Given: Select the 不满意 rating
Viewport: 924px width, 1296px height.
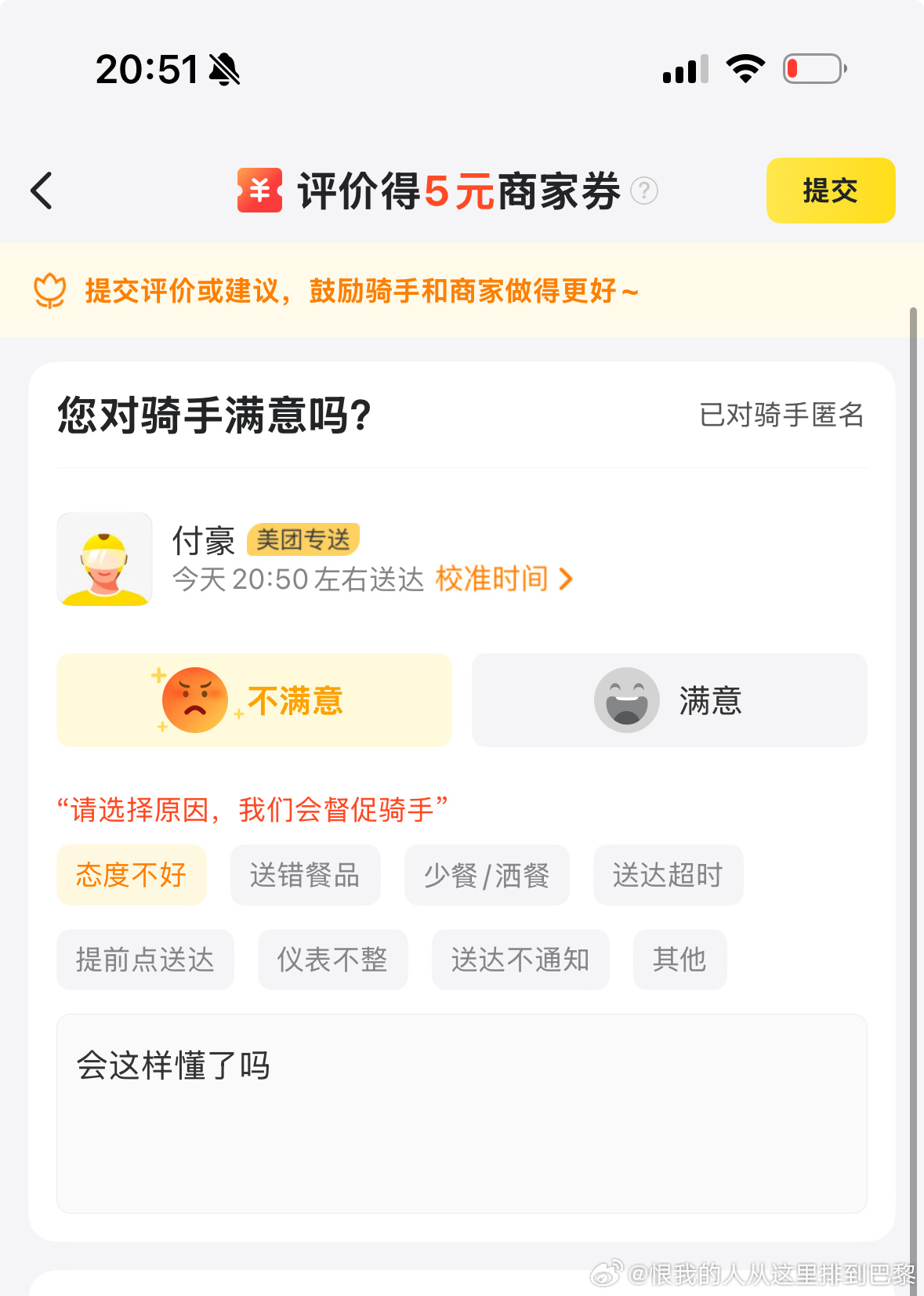Looking at the screenshot, I should coord(254,700).
